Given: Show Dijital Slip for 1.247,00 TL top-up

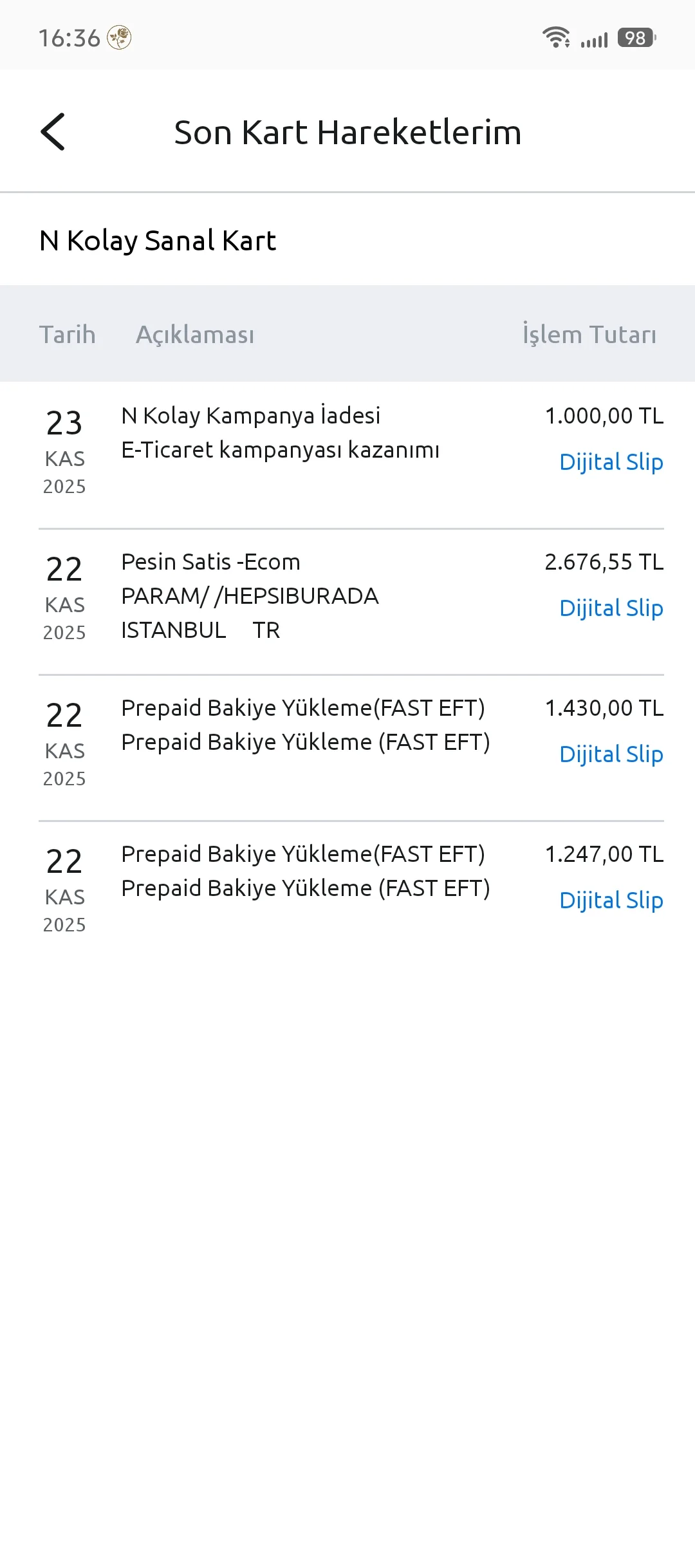Looking at the screenshot, I should point(611,901).
